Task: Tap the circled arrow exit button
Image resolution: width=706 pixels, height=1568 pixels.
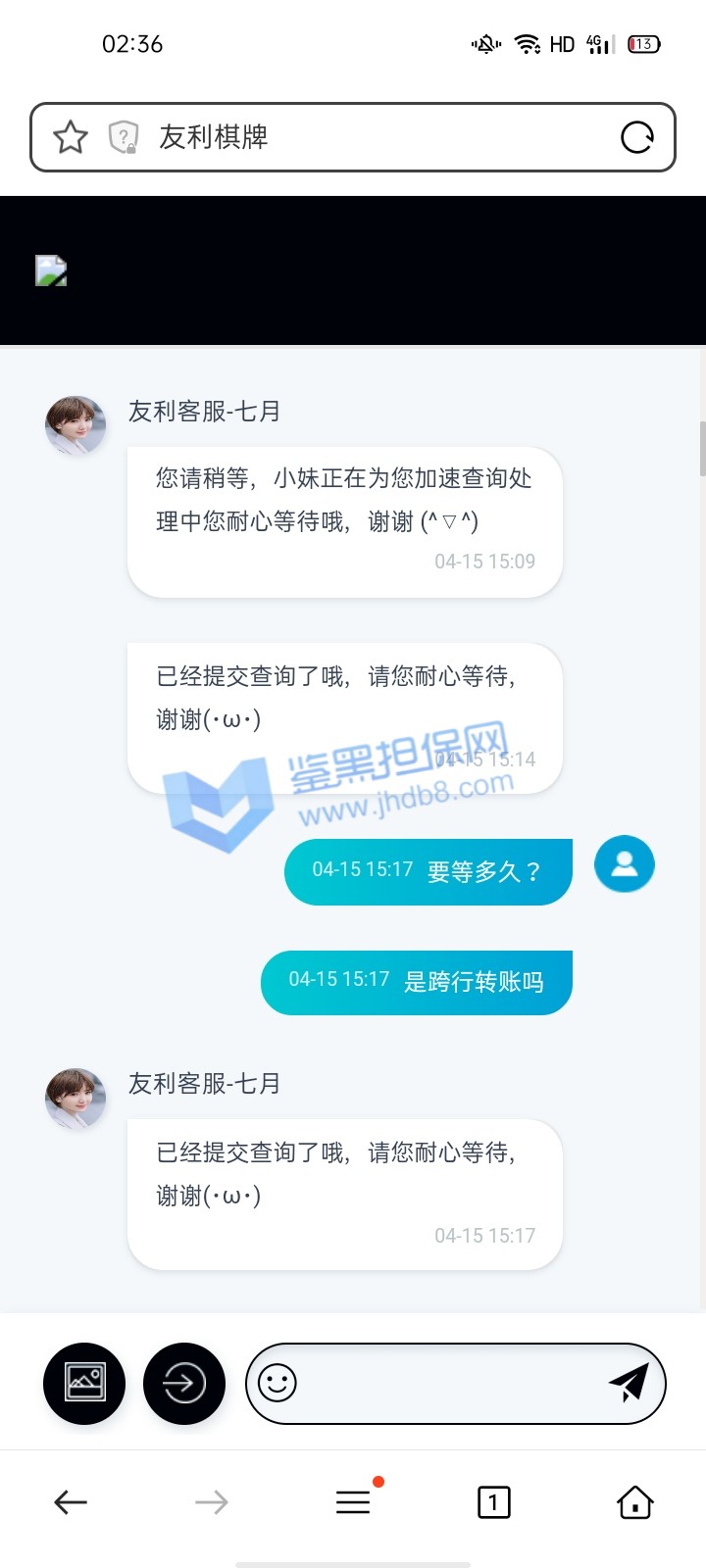Action: pyautogui.click(x=184, y=1383)
